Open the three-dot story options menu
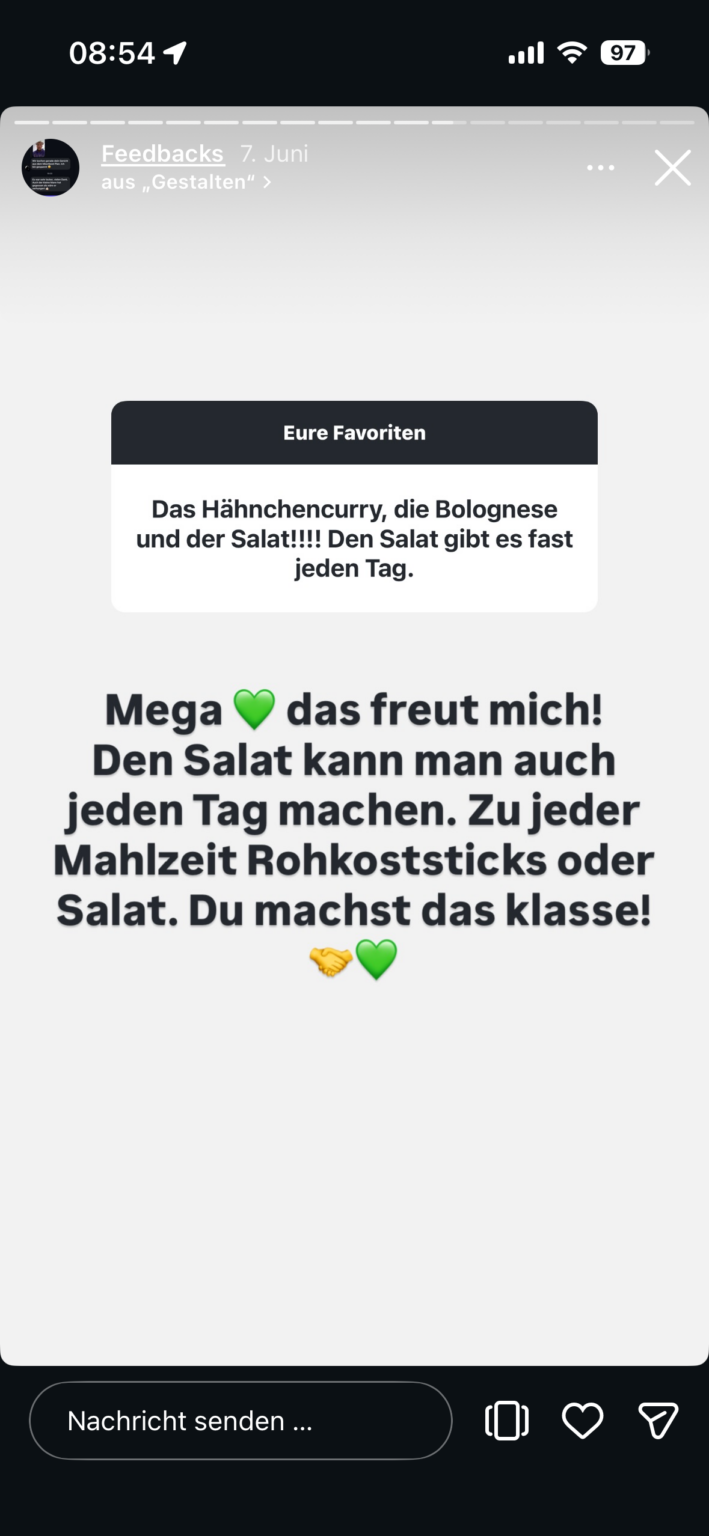The width and height of the screenshot is (709, 1536). tap(600, 168)
